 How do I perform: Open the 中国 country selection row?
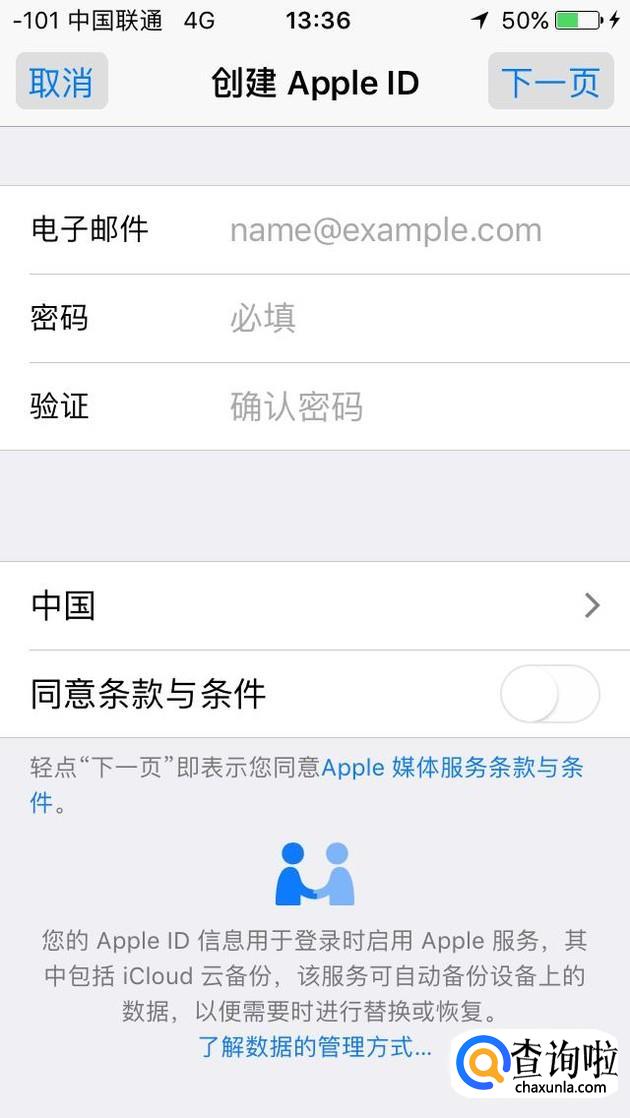pos(315,605)
